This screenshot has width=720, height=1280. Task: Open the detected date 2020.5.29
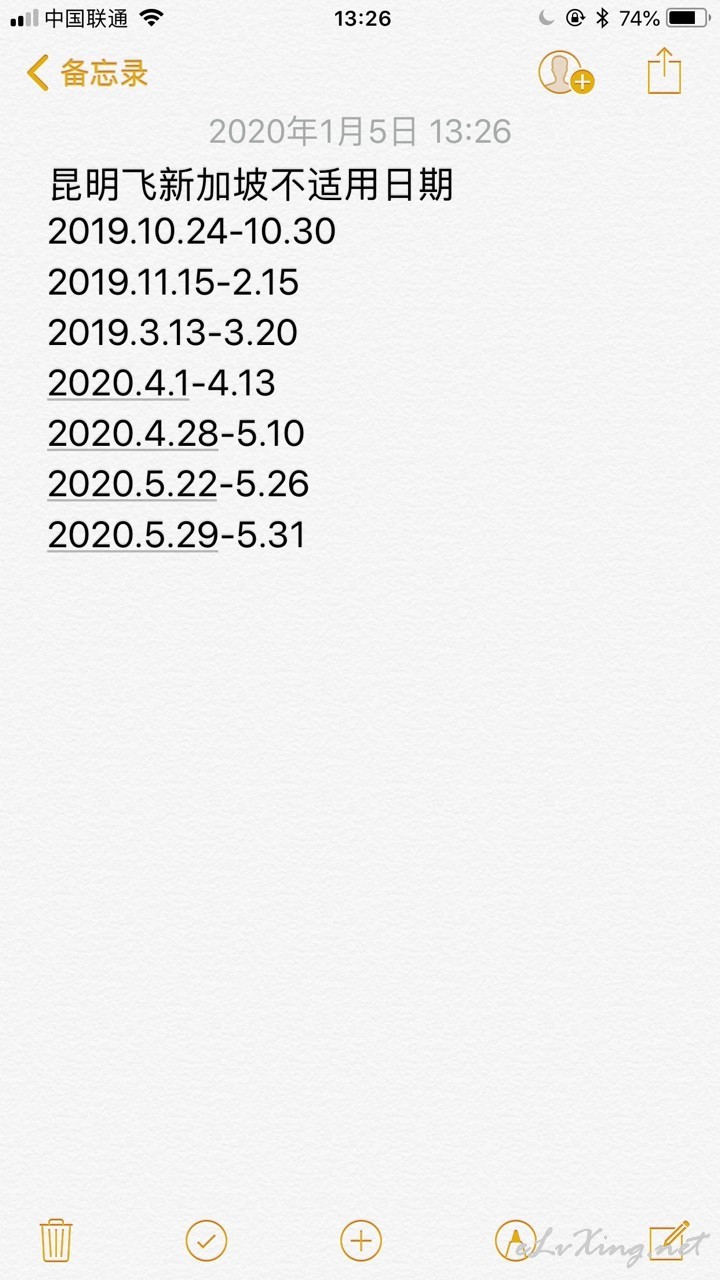(x=133, y=536)
